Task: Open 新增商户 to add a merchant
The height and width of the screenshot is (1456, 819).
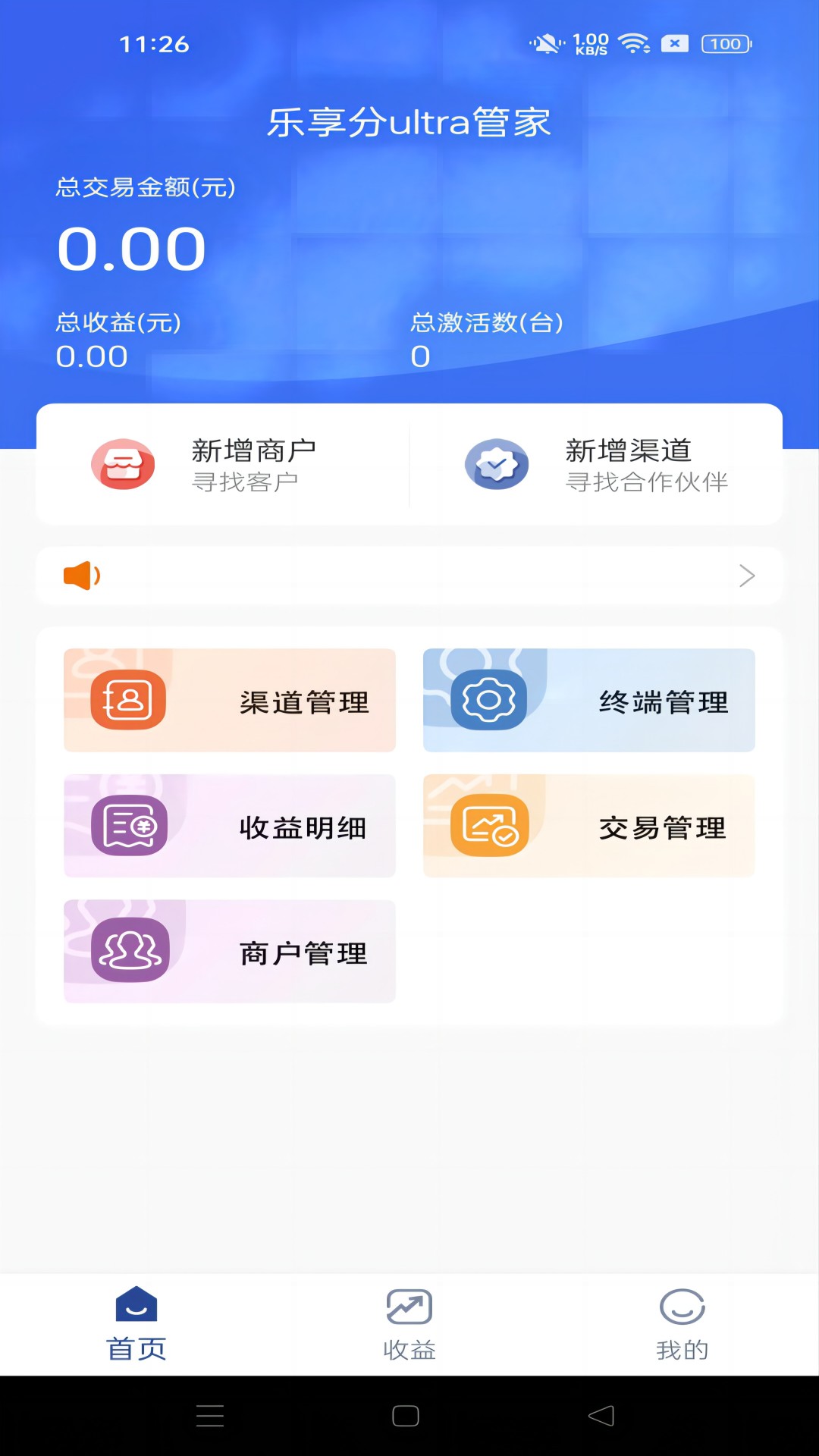Action: pos(223,464)
